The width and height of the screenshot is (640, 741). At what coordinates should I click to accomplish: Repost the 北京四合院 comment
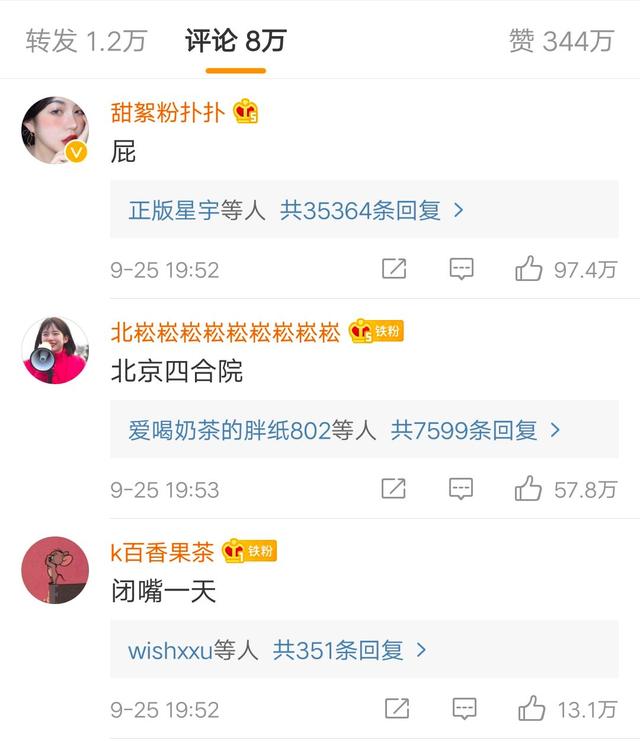coord(394,489)
